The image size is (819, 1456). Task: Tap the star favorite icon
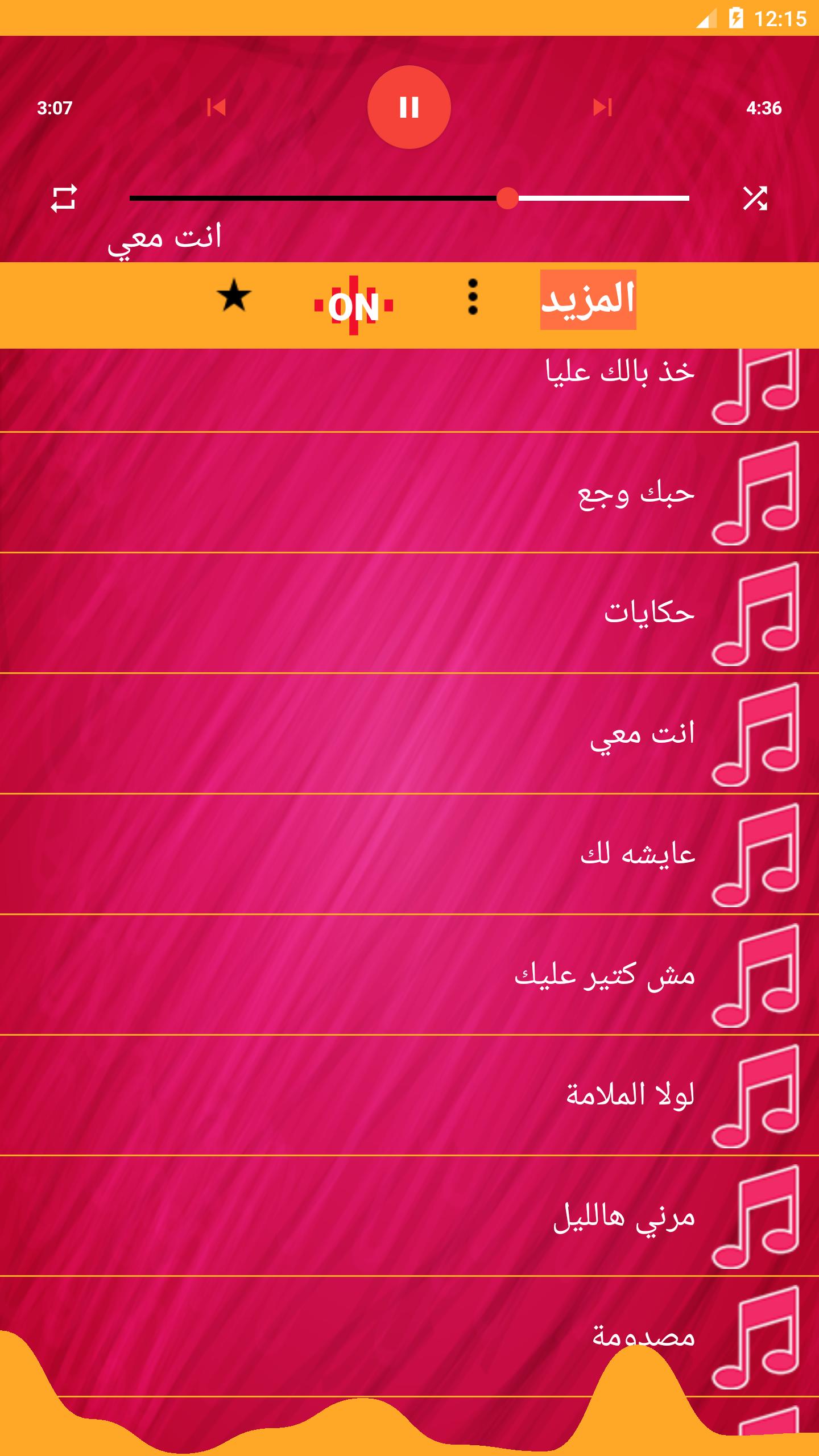(x=234, y=297)
